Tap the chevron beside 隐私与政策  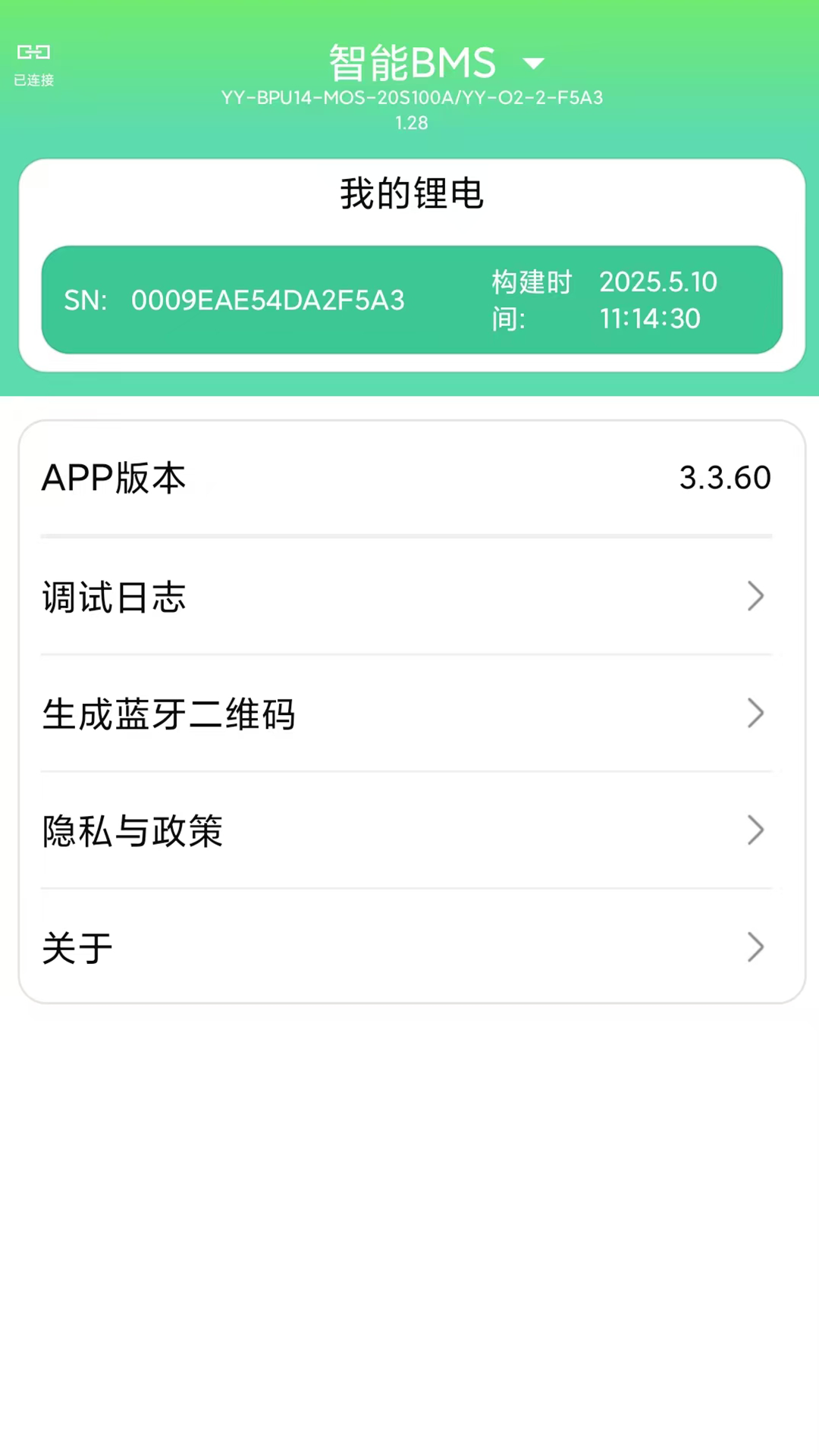click(755, 830)
